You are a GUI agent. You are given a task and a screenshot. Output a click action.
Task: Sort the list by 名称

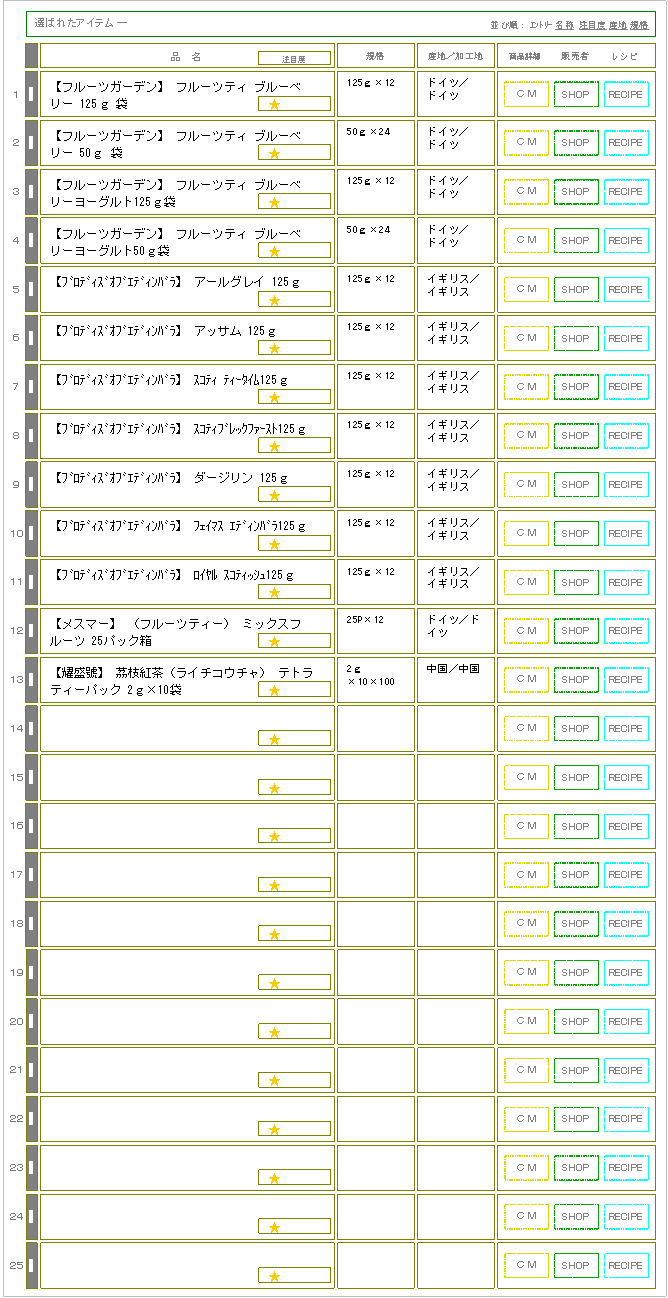click(x=564, y=24)
